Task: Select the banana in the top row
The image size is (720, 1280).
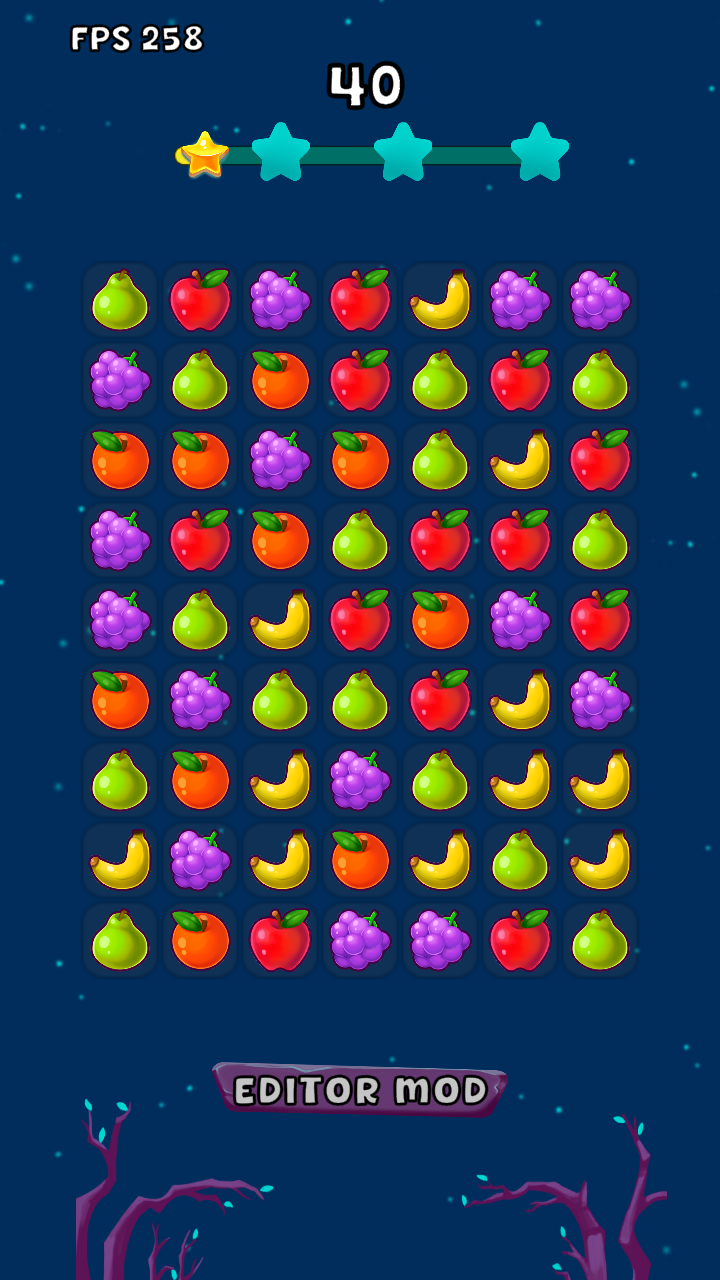Action: 440,300
